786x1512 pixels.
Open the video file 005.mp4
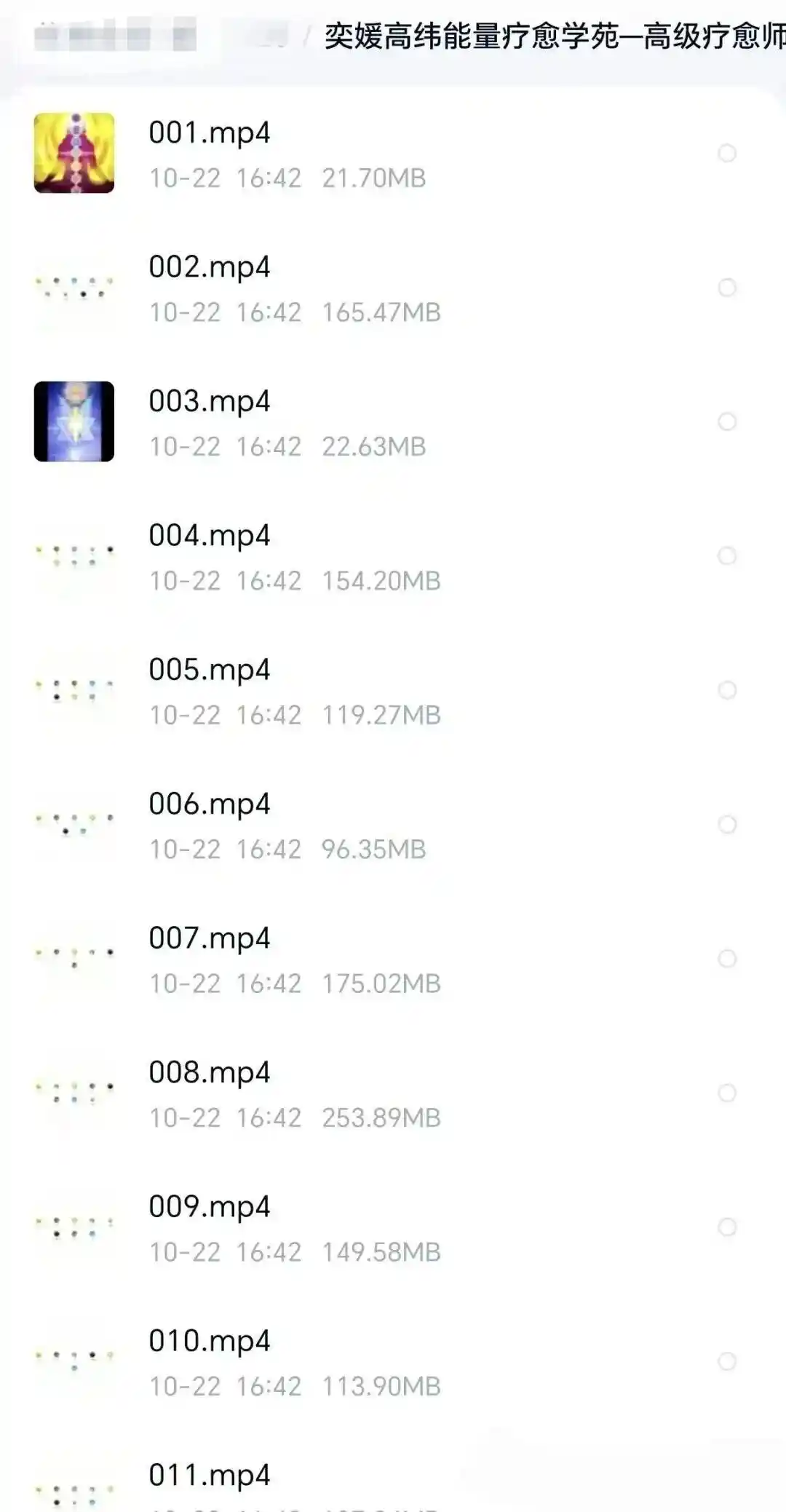point(393,690)
